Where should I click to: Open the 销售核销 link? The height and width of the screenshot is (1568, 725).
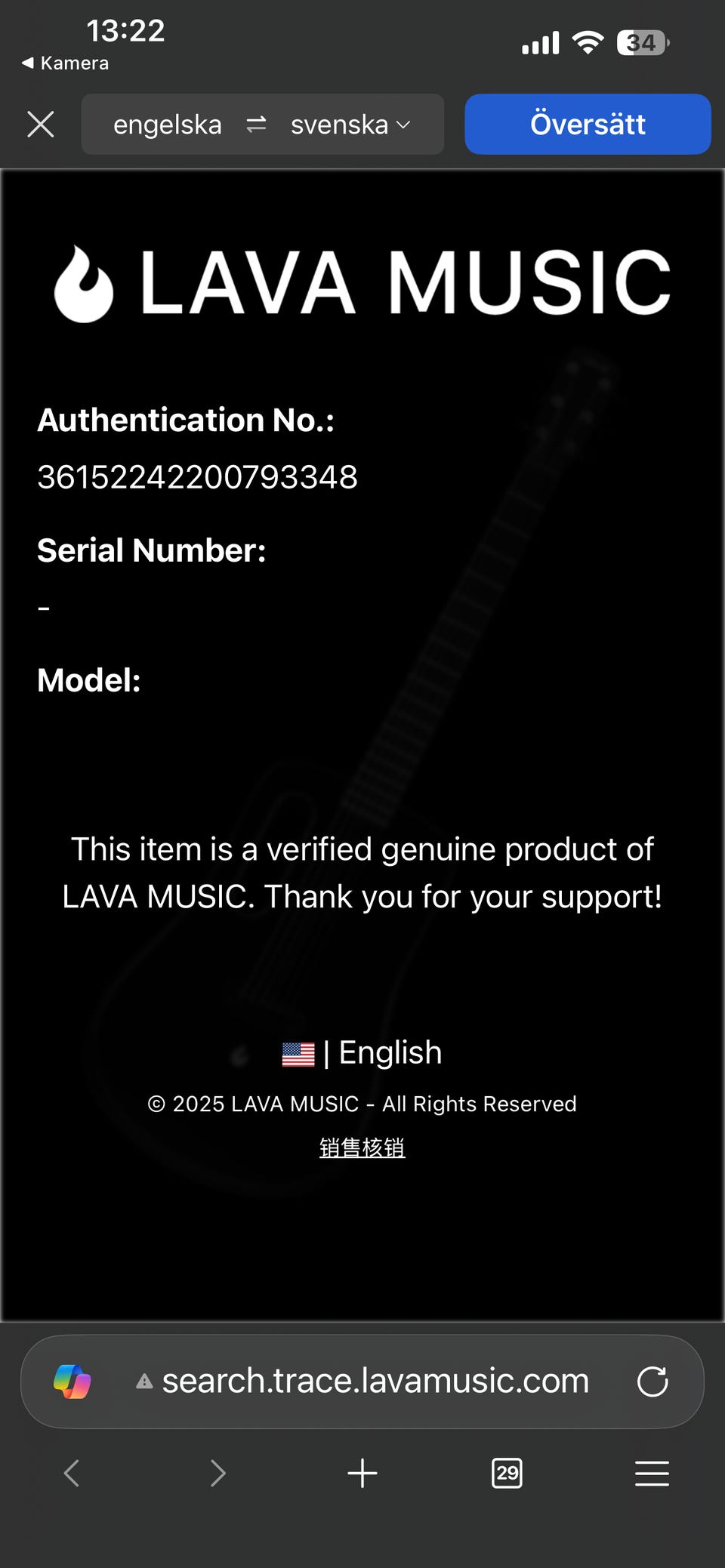click(x=362, y=1148)
